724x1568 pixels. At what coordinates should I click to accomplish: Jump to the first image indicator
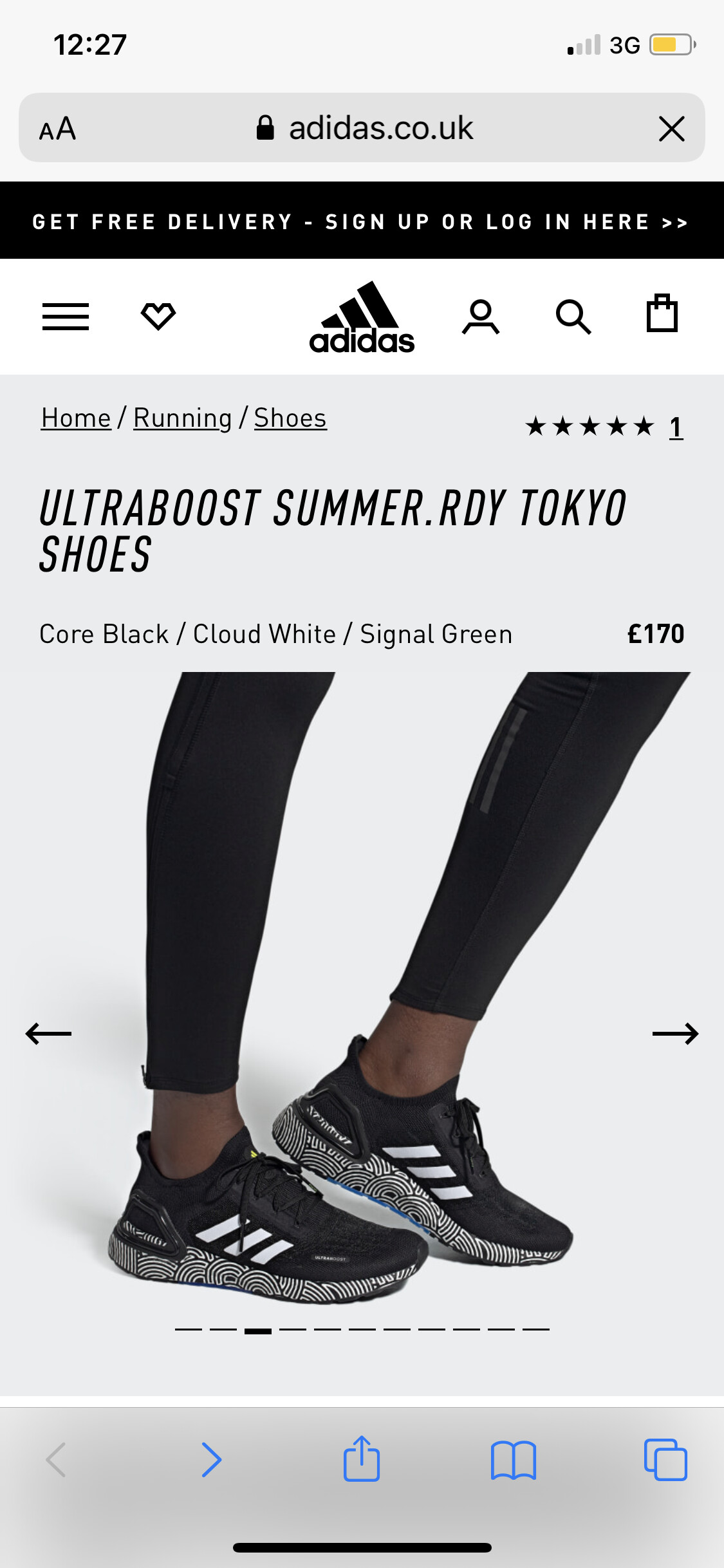(x=189, y=1329)
